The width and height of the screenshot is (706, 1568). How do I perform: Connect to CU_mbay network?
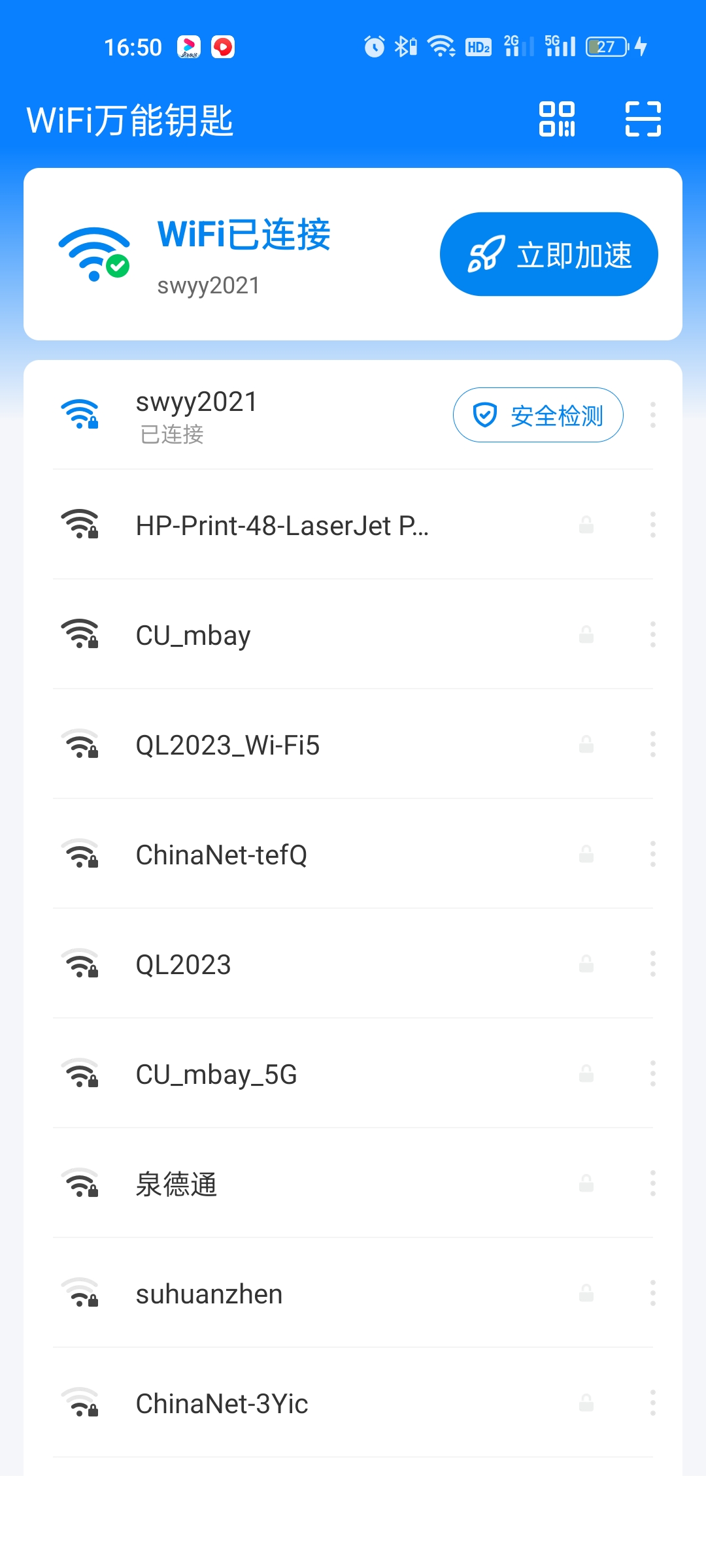193,635
